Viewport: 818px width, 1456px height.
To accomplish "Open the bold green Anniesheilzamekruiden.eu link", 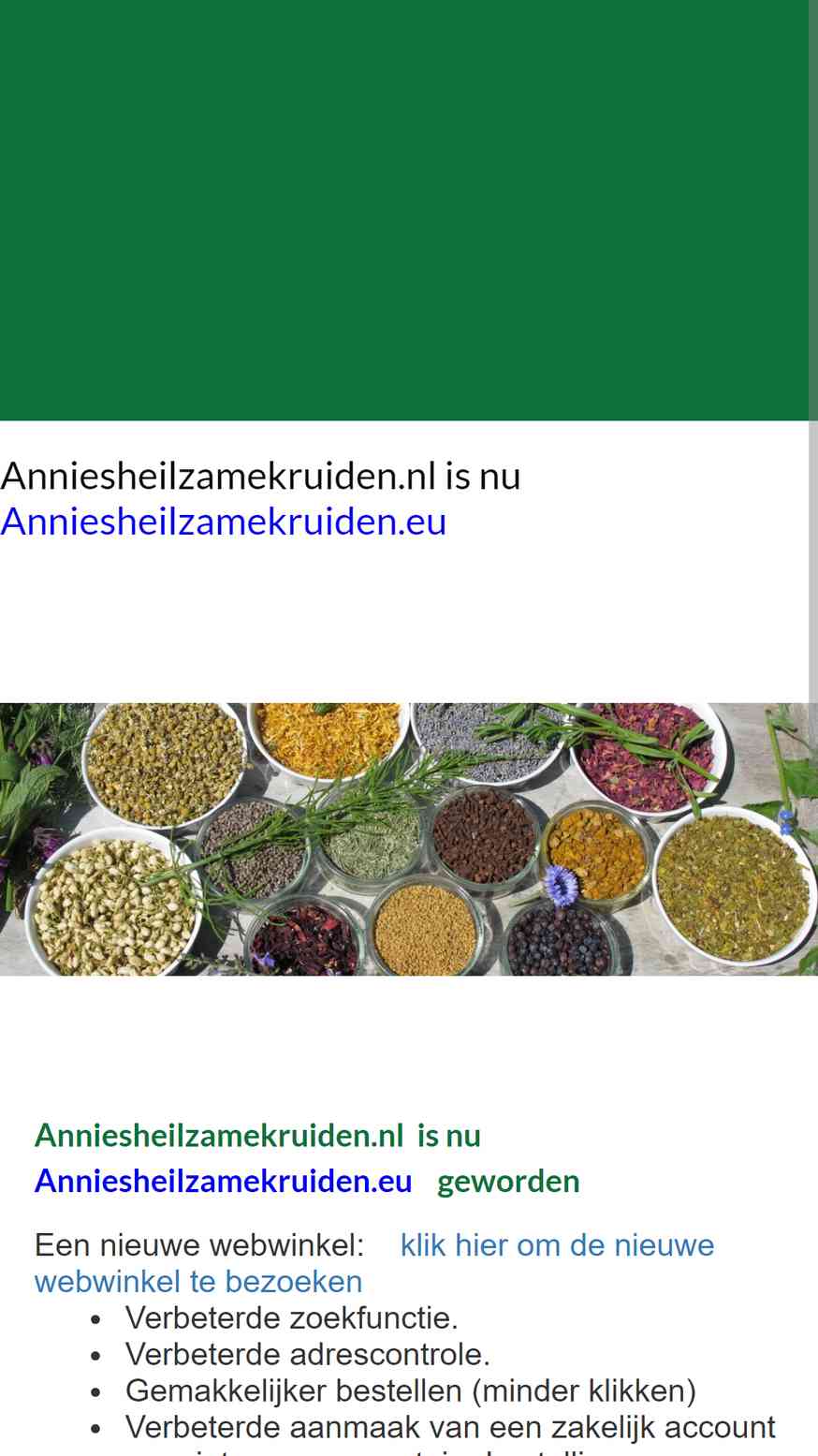I will (224, 1182).
